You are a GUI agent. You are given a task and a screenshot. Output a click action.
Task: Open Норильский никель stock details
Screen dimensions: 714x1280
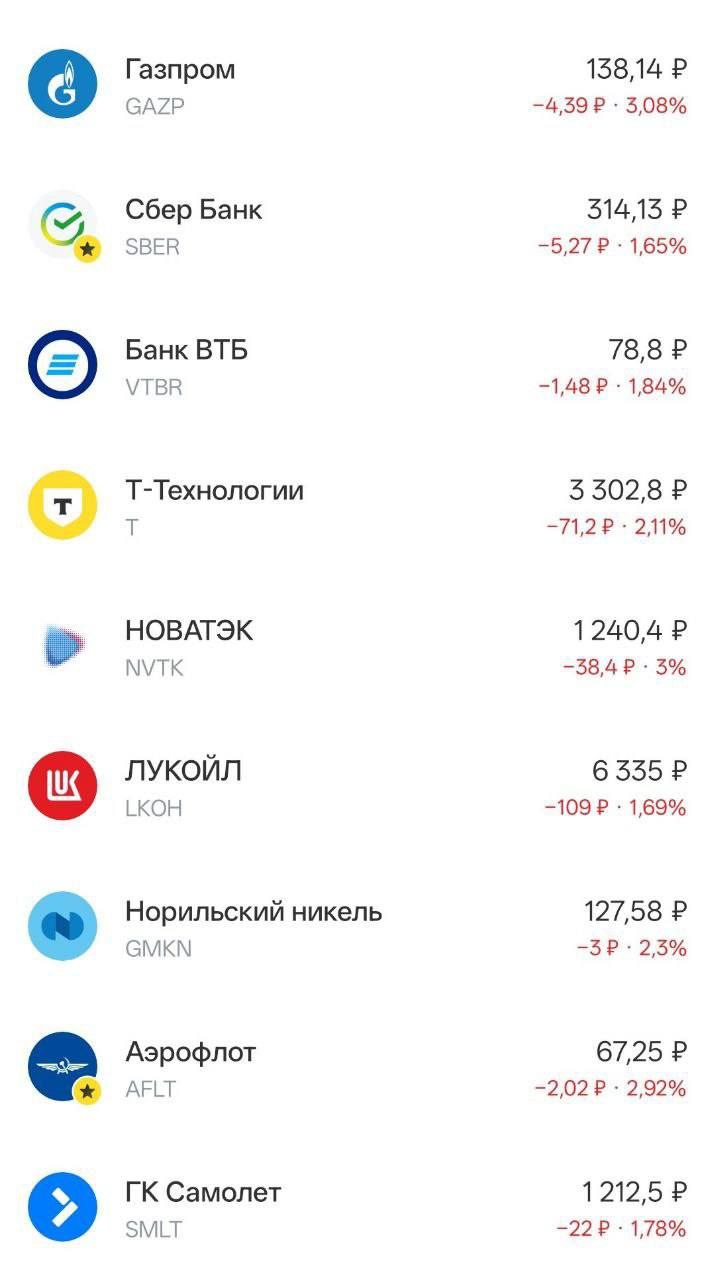[357, 927]
